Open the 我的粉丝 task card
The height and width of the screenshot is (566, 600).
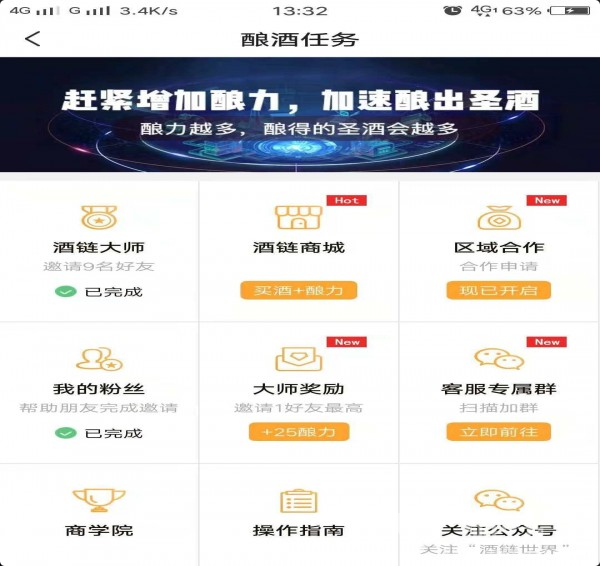98,390
